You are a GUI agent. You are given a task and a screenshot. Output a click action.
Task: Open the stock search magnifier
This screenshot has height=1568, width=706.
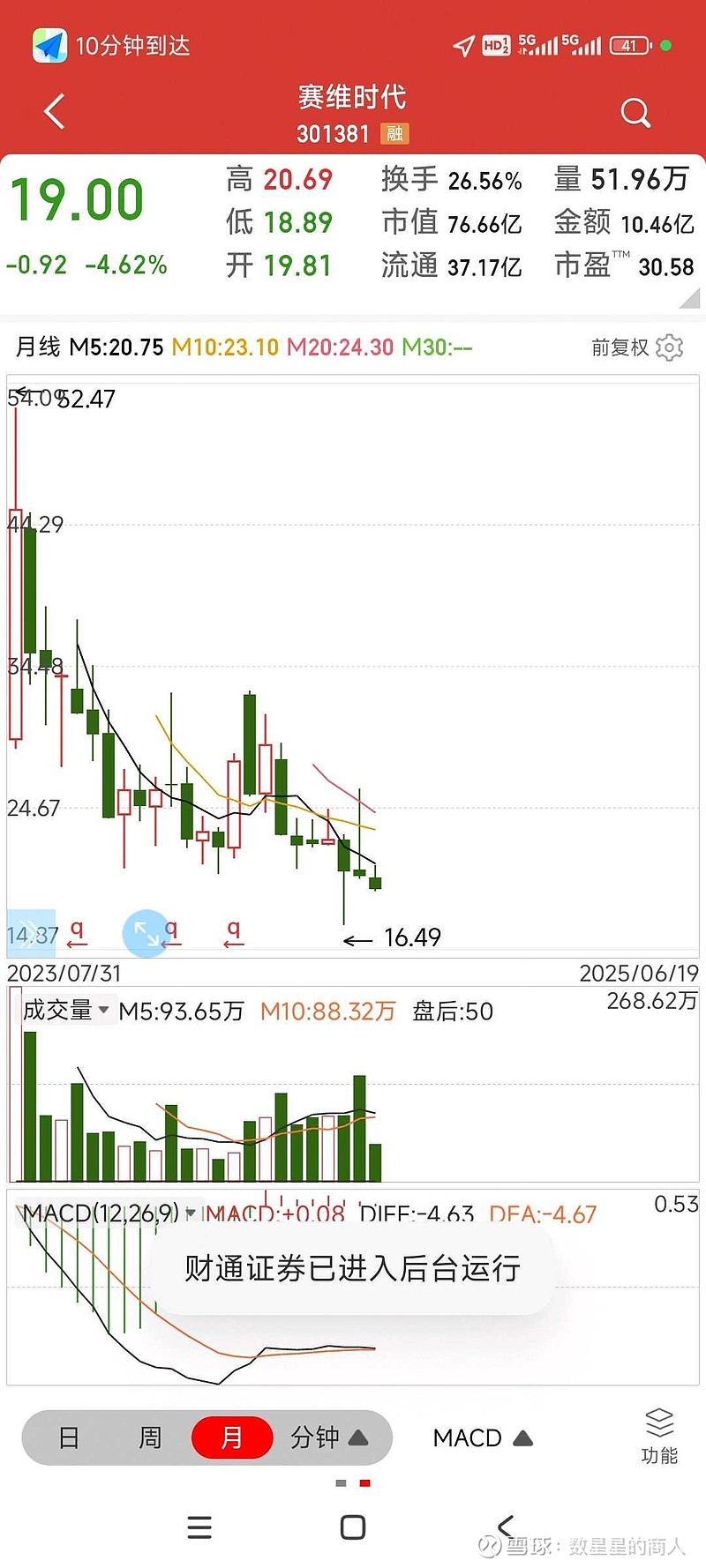[x=635, y=113]
